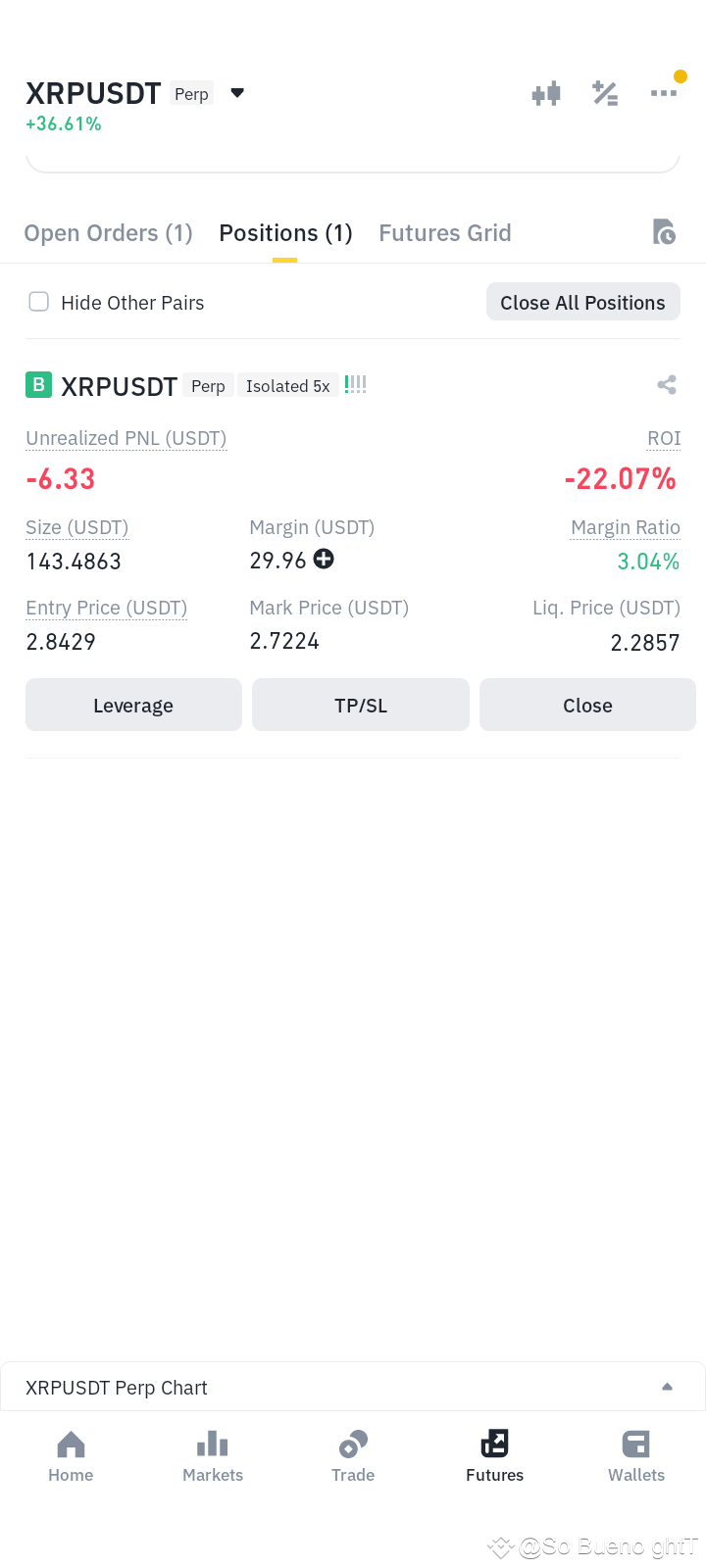Image resolution: width=706 pixels, height=1568 pixels.
Task: Open the TP/SL settings button
Action: click(x=360, y=705)
